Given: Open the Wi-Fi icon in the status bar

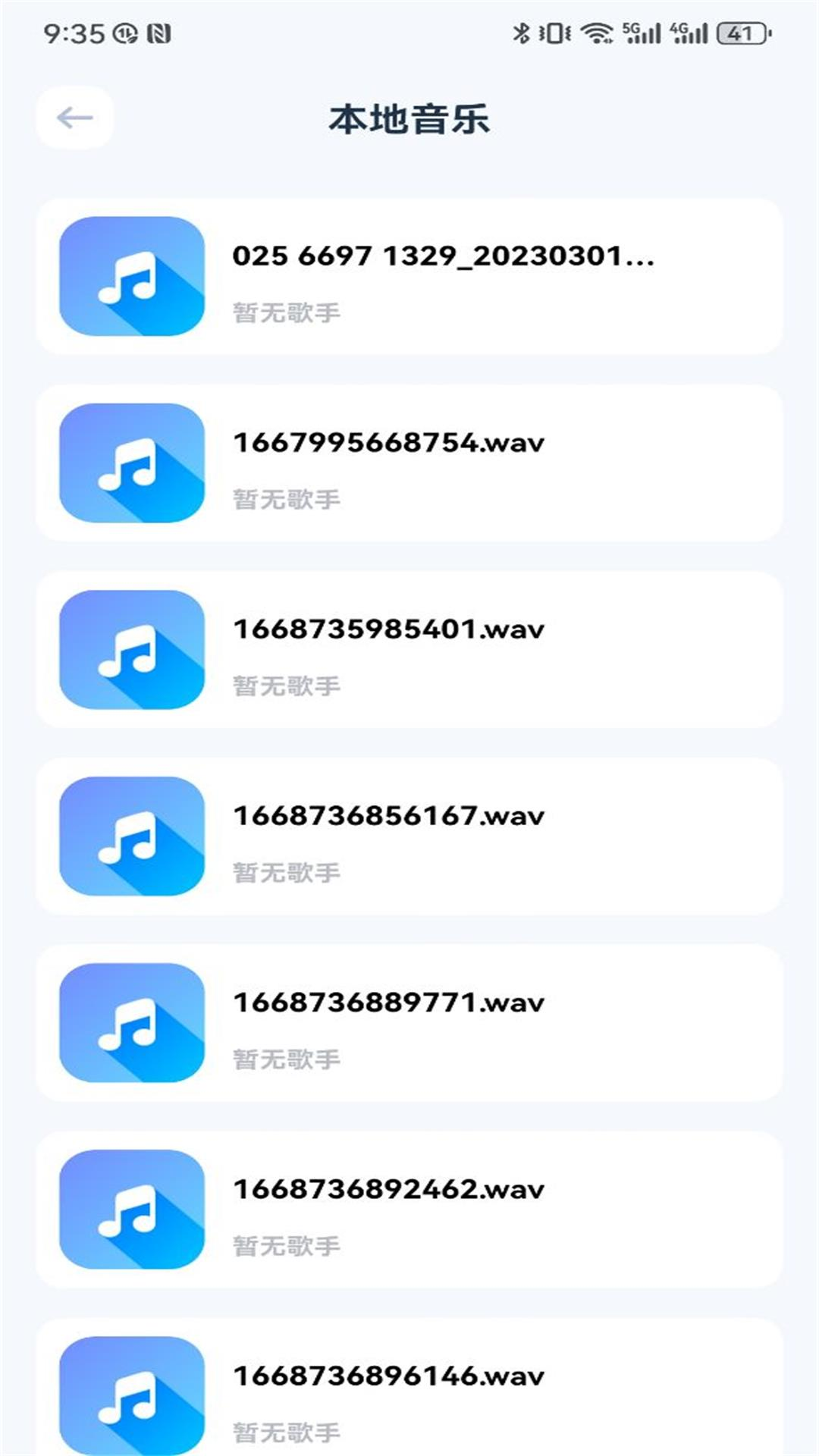Looking at the screenshot, I should (x=597, y=32).
